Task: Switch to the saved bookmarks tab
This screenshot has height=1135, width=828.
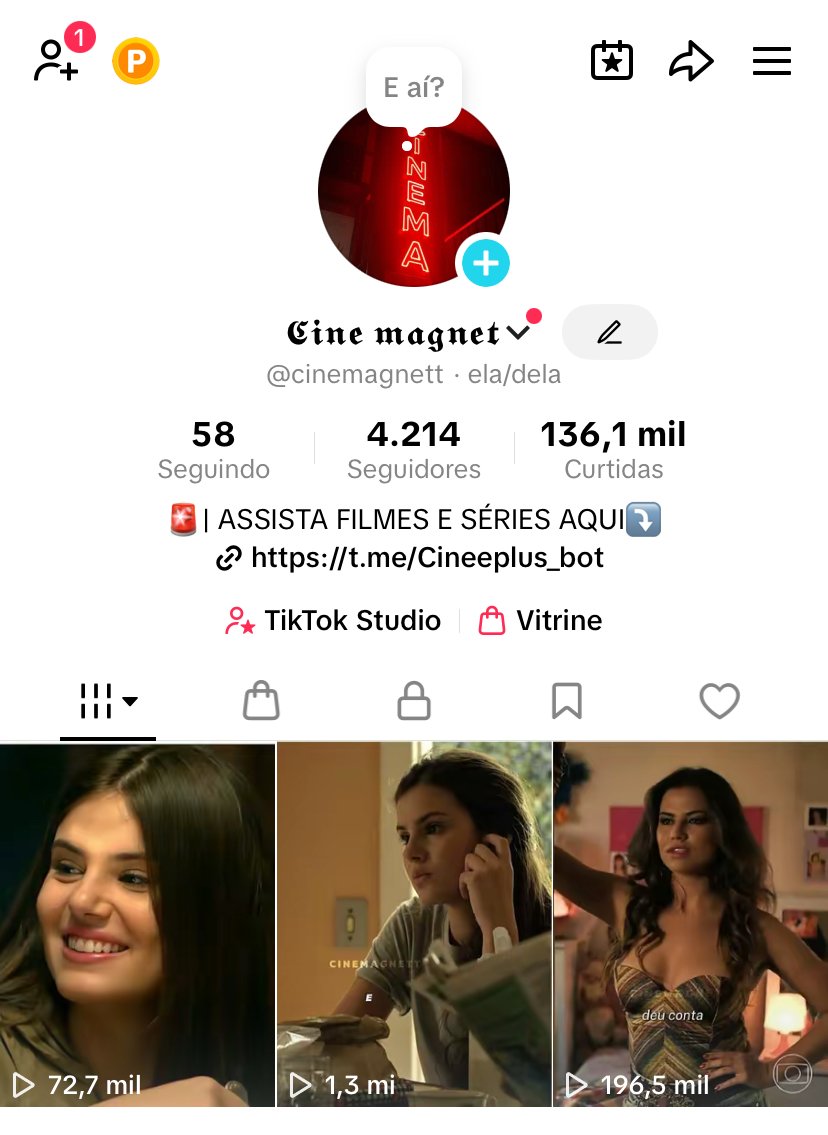Action: click(566, 701)
